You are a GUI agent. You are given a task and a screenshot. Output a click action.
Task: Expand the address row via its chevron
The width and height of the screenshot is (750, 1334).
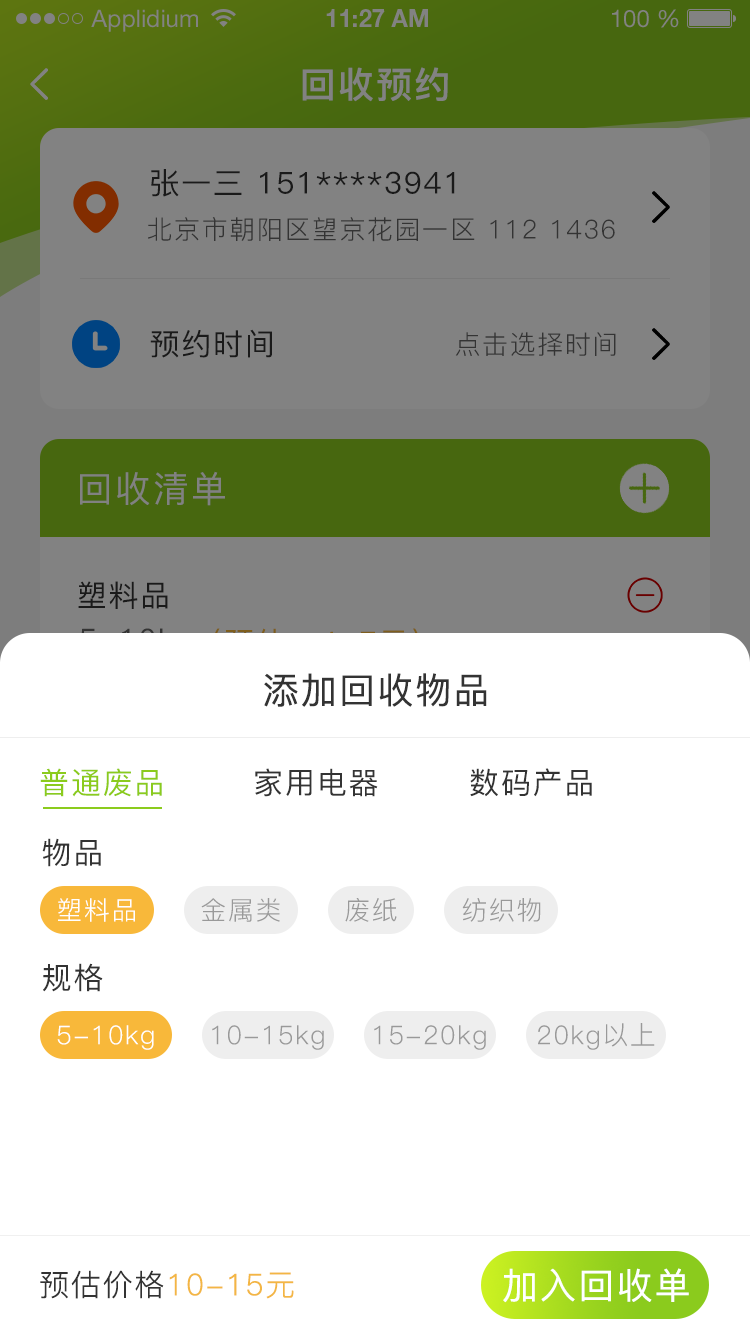pyautogui.click(x=659, y=207)
